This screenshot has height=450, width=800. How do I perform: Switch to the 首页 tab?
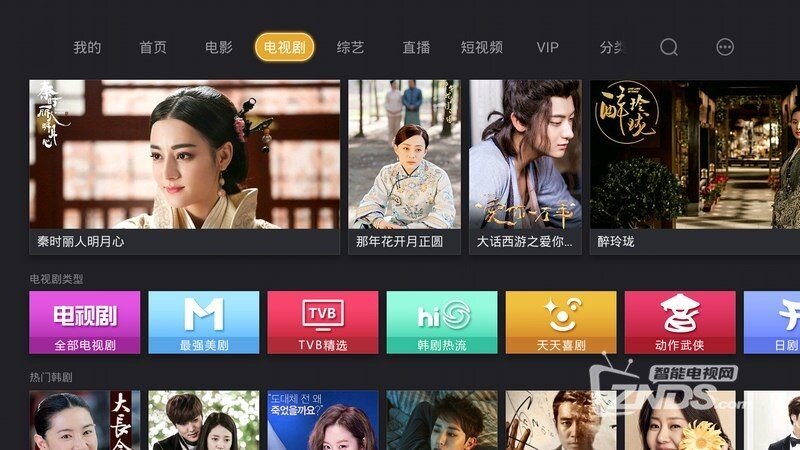click(153, 47)
